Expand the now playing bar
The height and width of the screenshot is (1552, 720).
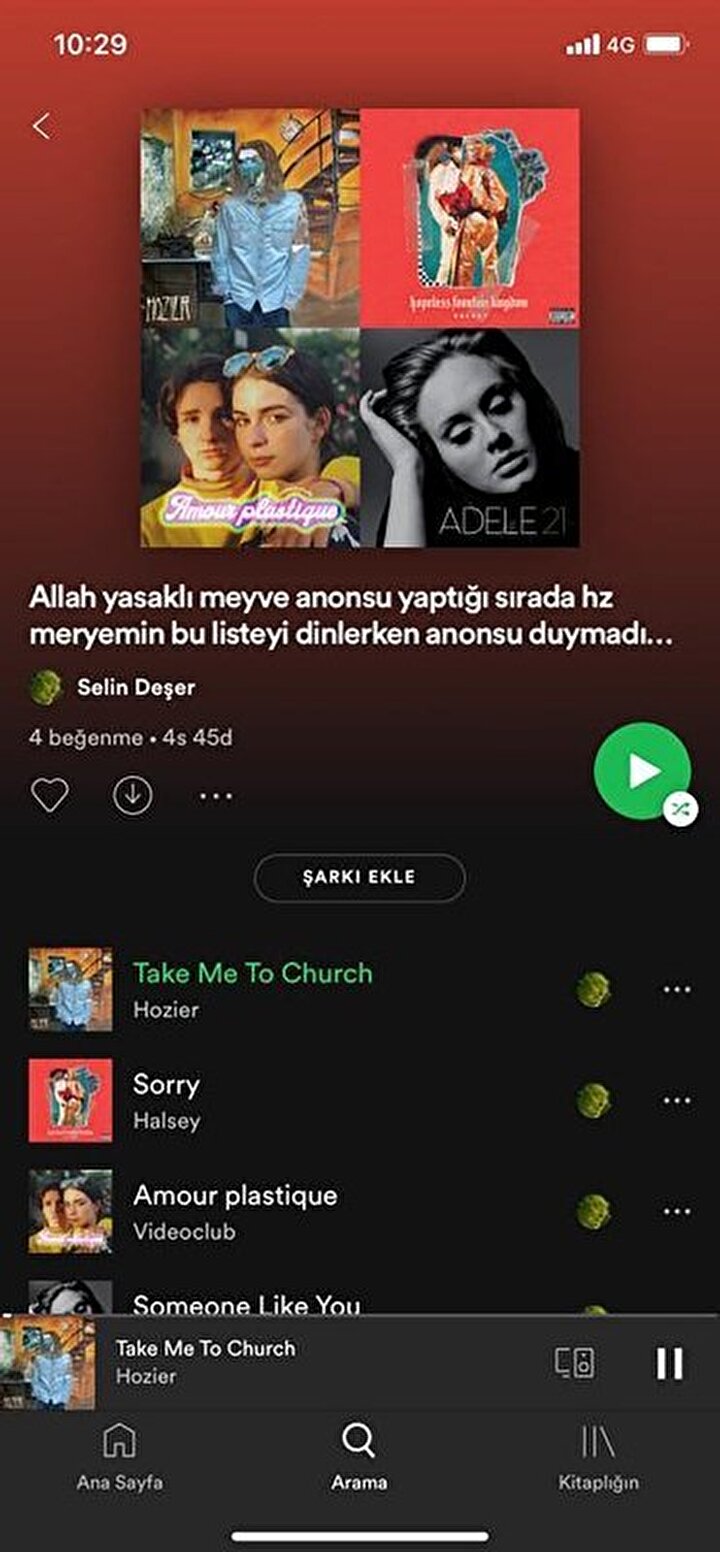(300, 1362)
